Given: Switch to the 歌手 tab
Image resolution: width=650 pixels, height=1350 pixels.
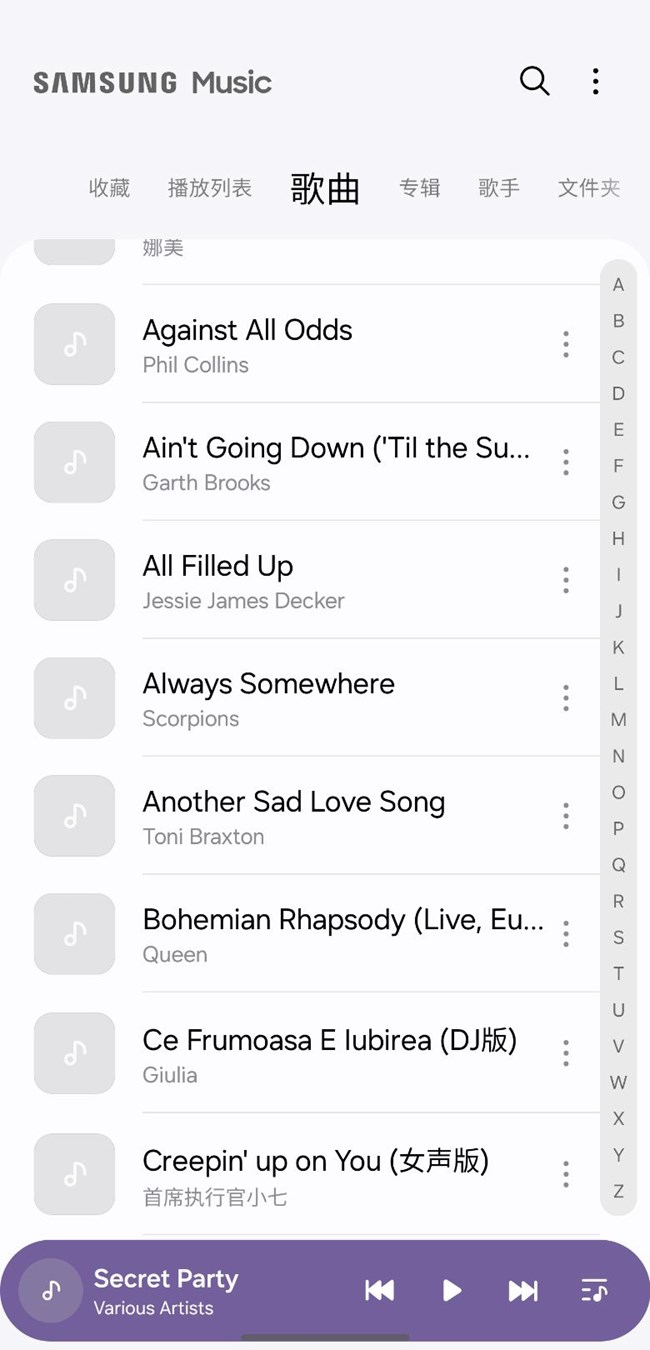Looking at the screenshot, I should point(498,188).
